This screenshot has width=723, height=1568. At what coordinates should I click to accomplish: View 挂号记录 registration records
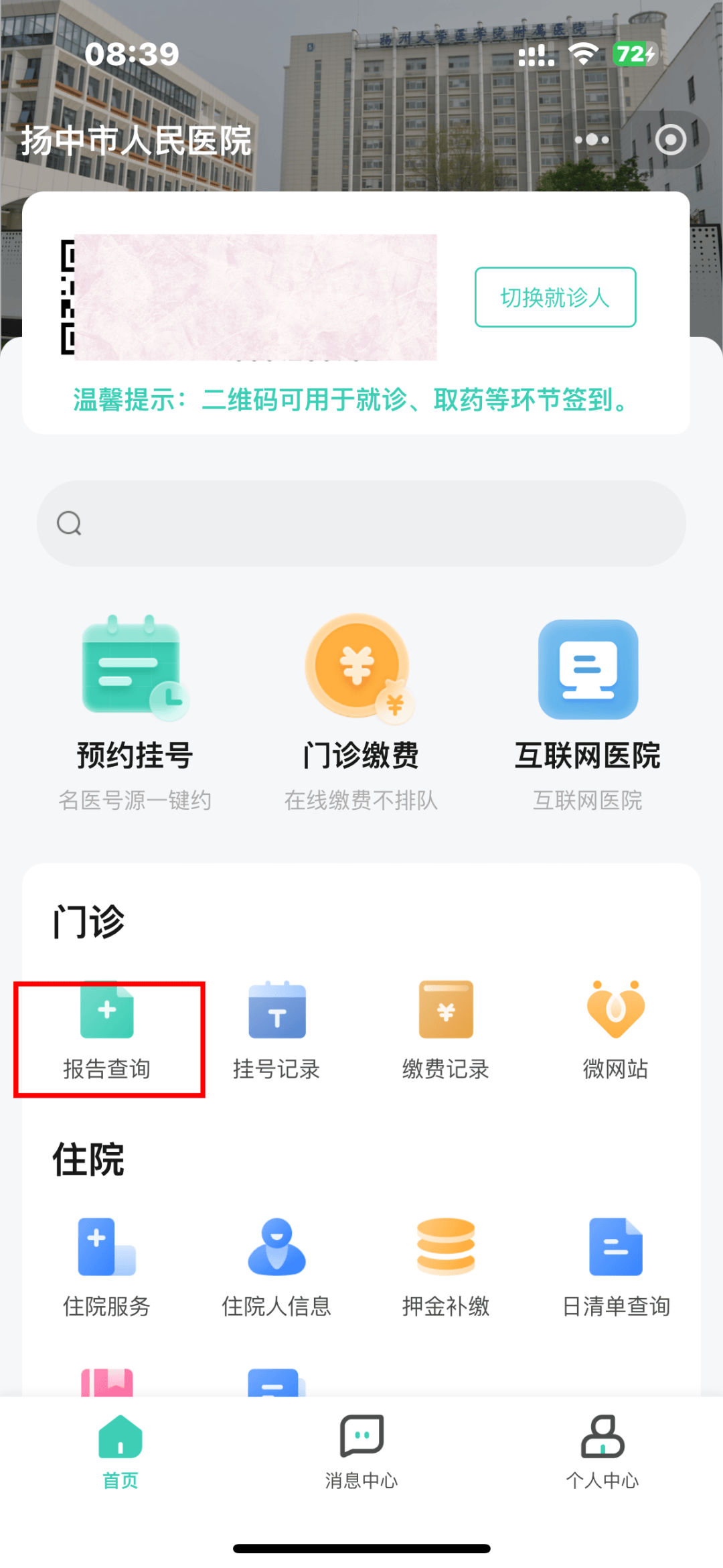[x=276, y=1032]
